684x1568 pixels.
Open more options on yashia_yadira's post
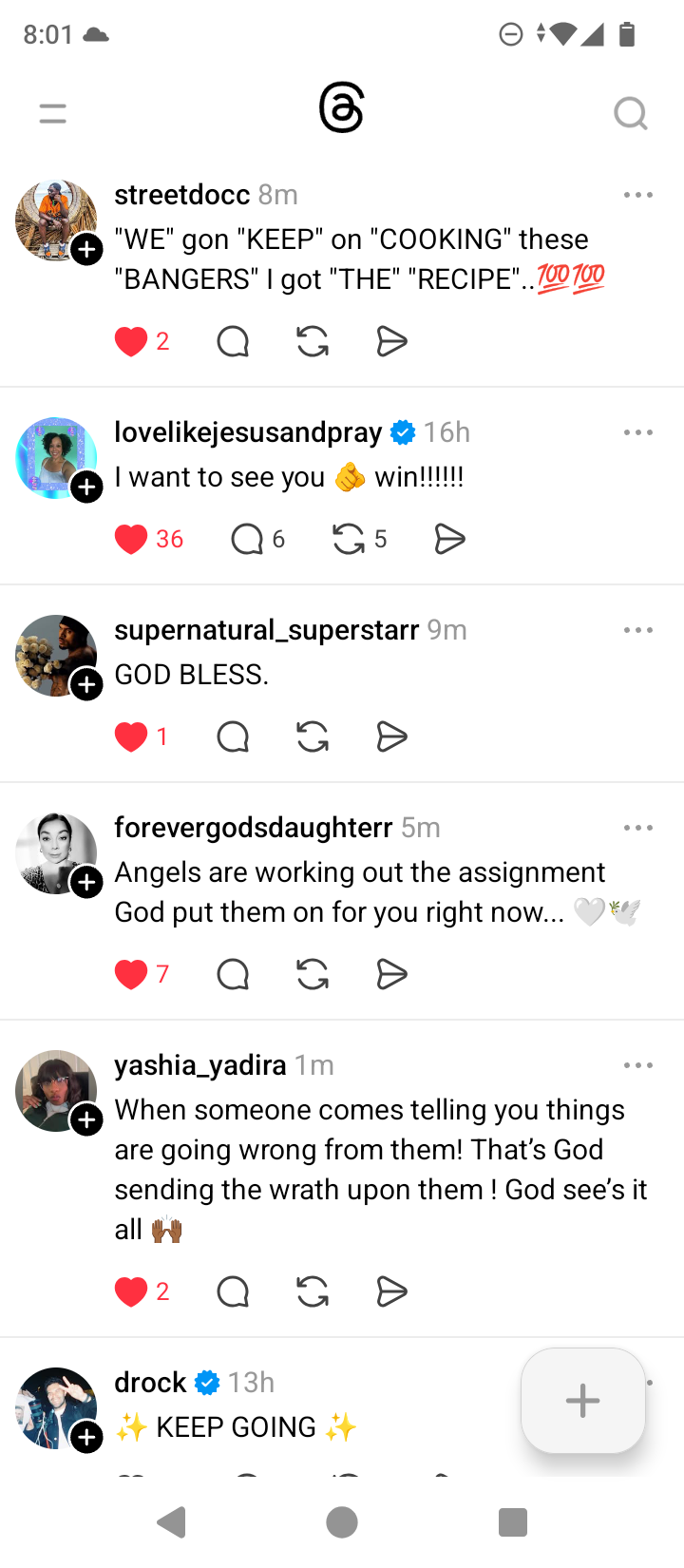pyautogui.click(x=637, y=1065)
